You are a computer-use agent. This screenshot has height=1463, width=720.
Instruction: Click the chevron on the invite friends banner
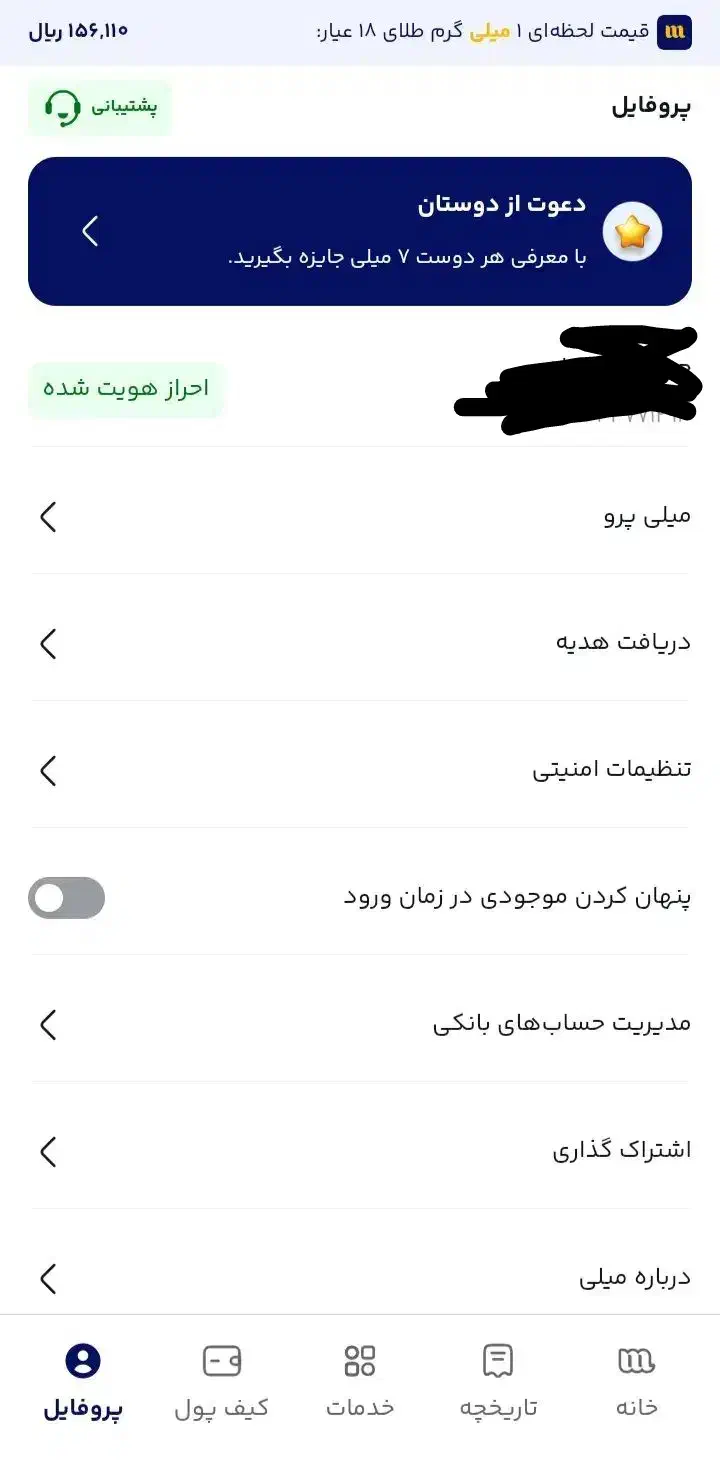click(x=89, y=230)
